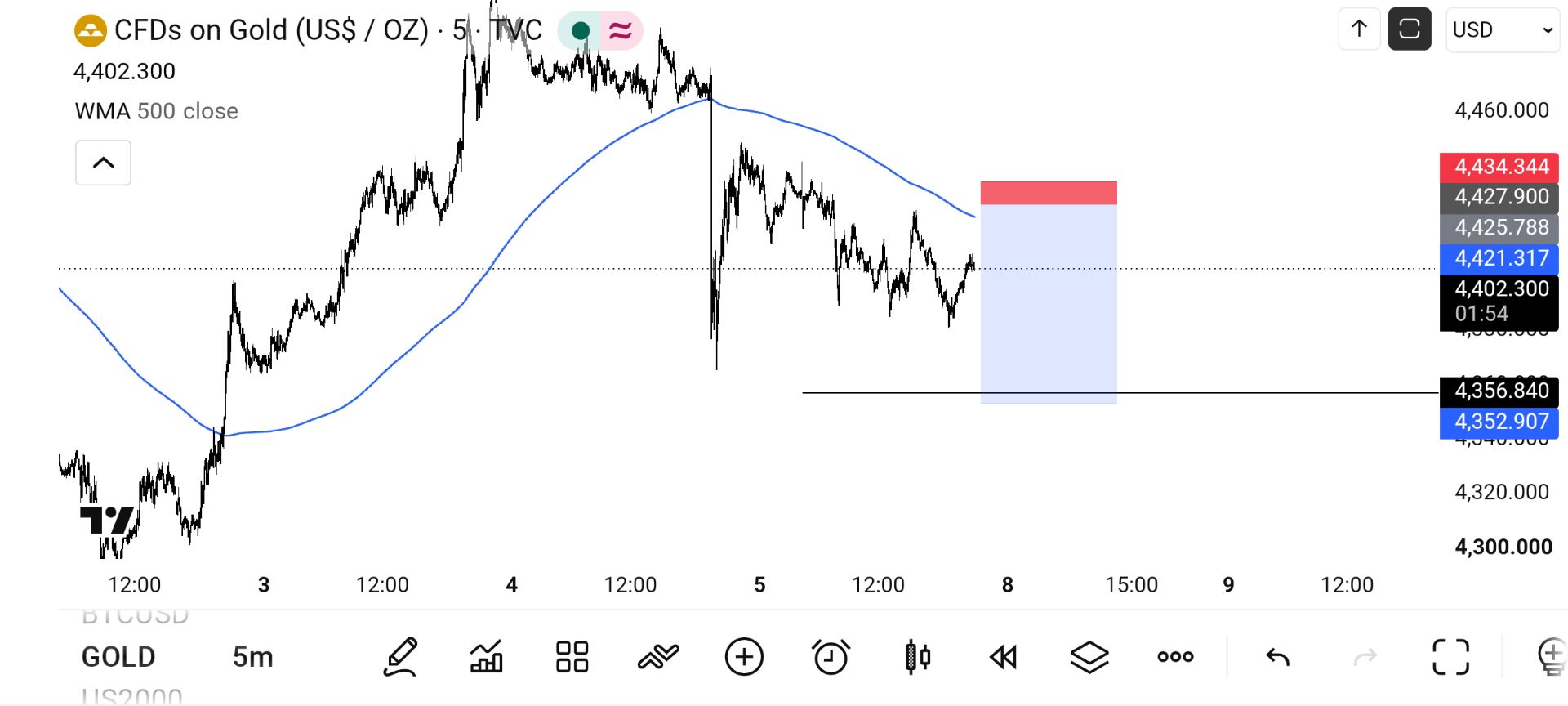Open the USD currency dropdown
1568x706 pixels.
[x=1503, y=30]
